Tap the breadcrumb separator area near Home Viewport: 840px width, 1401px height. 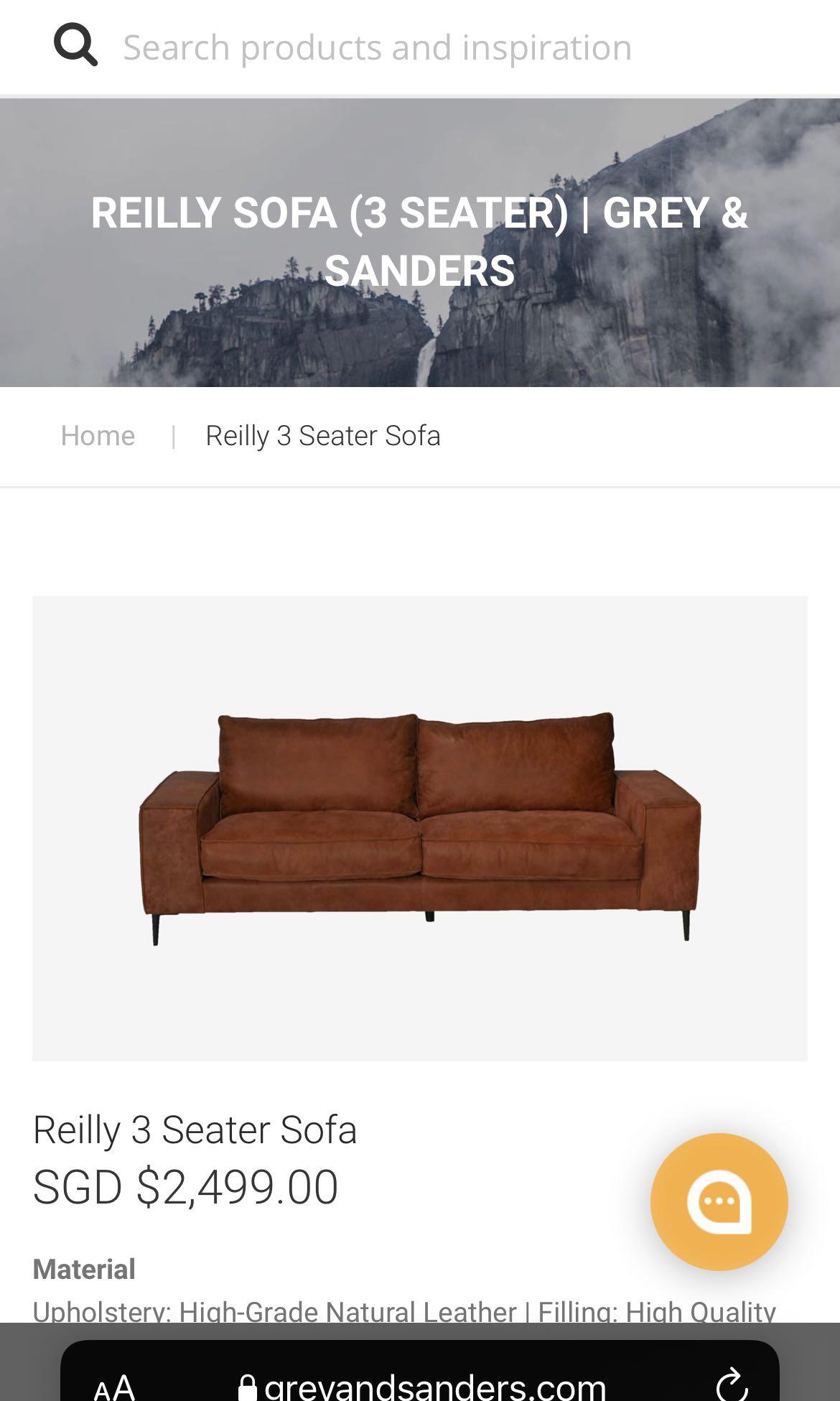click(174, 435)
